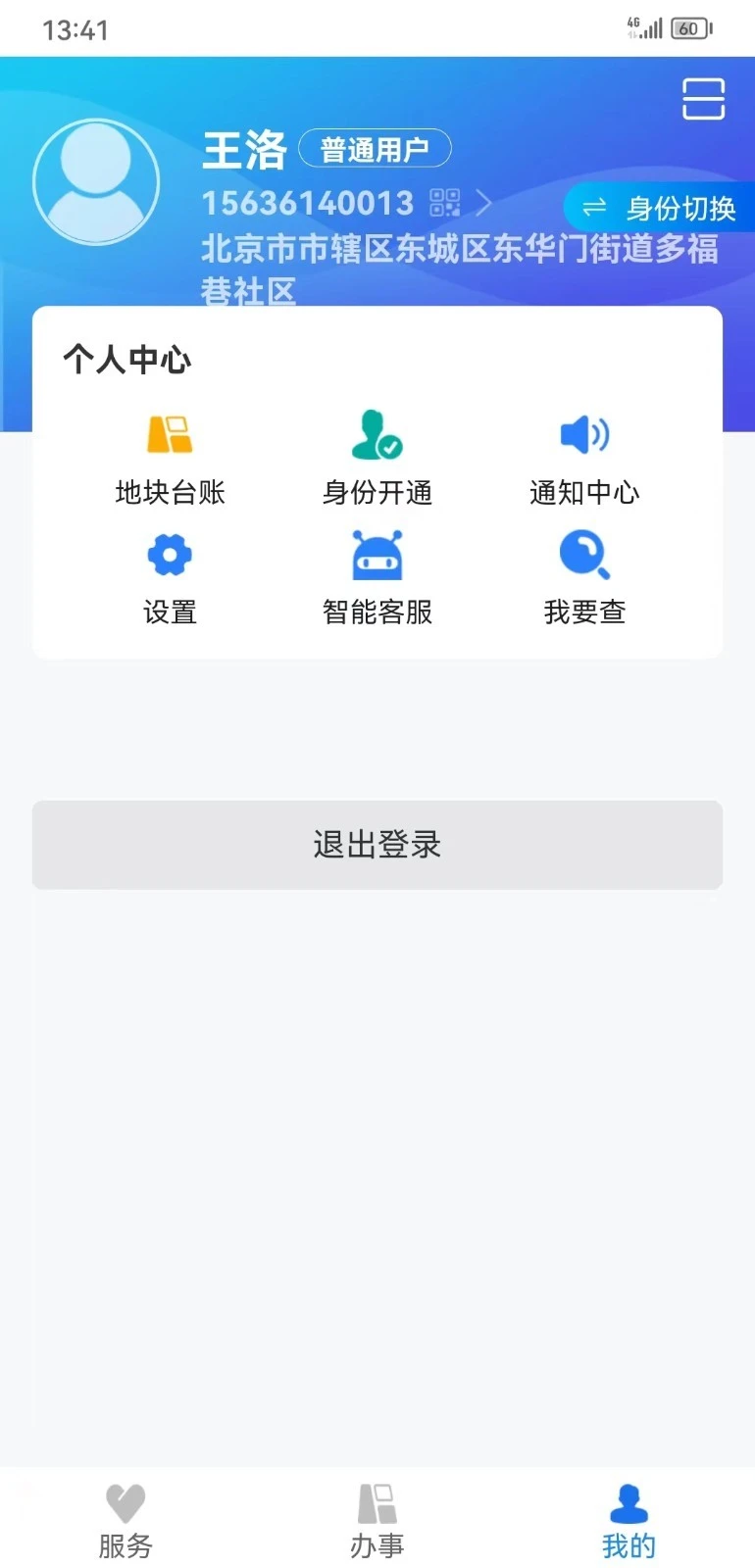755x1568 pixels.
Task: Expand details via arrow next to phone number
Action: (x=484, y=202)
